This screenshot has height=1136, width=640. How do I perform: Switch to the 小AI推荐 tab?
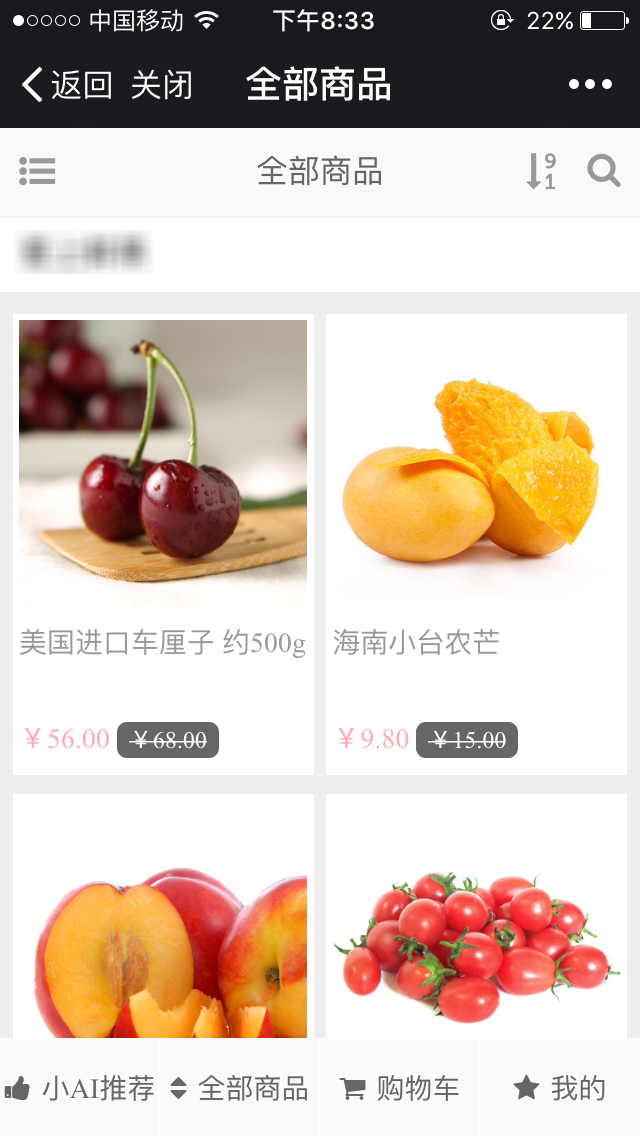[x=80, y=1088]
